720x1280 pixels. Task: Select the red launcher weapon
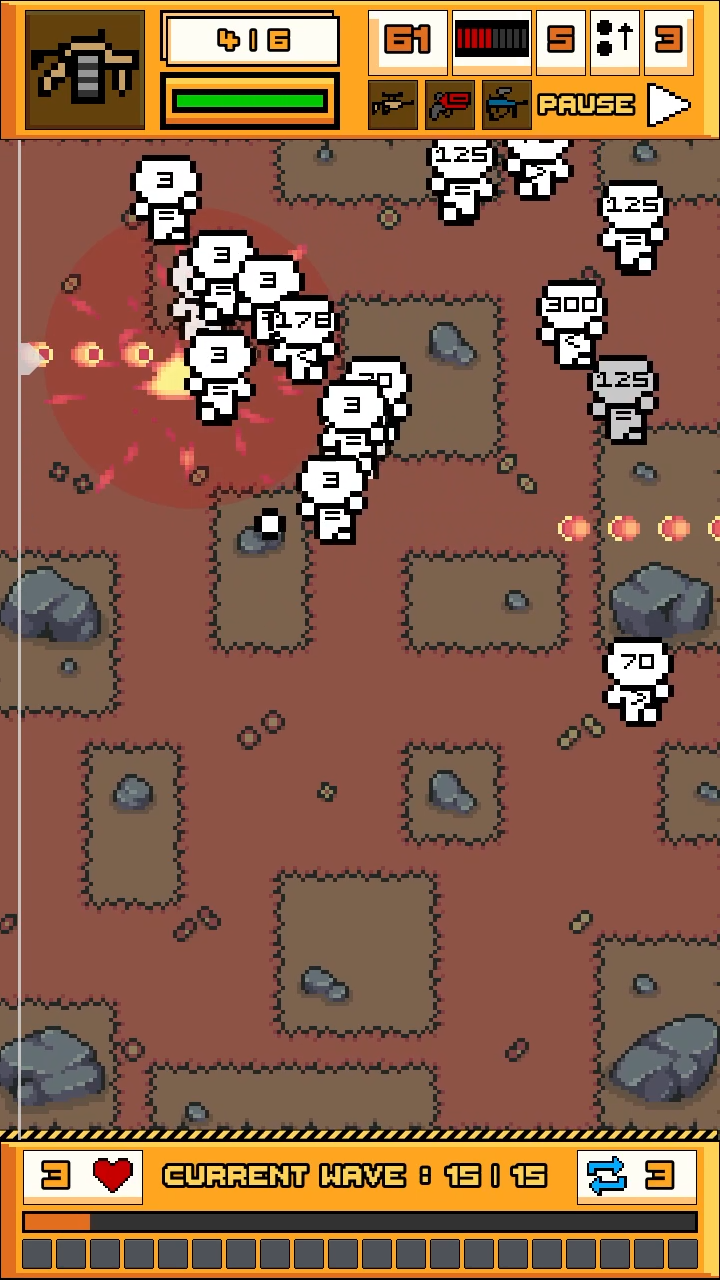coord(450,105)
